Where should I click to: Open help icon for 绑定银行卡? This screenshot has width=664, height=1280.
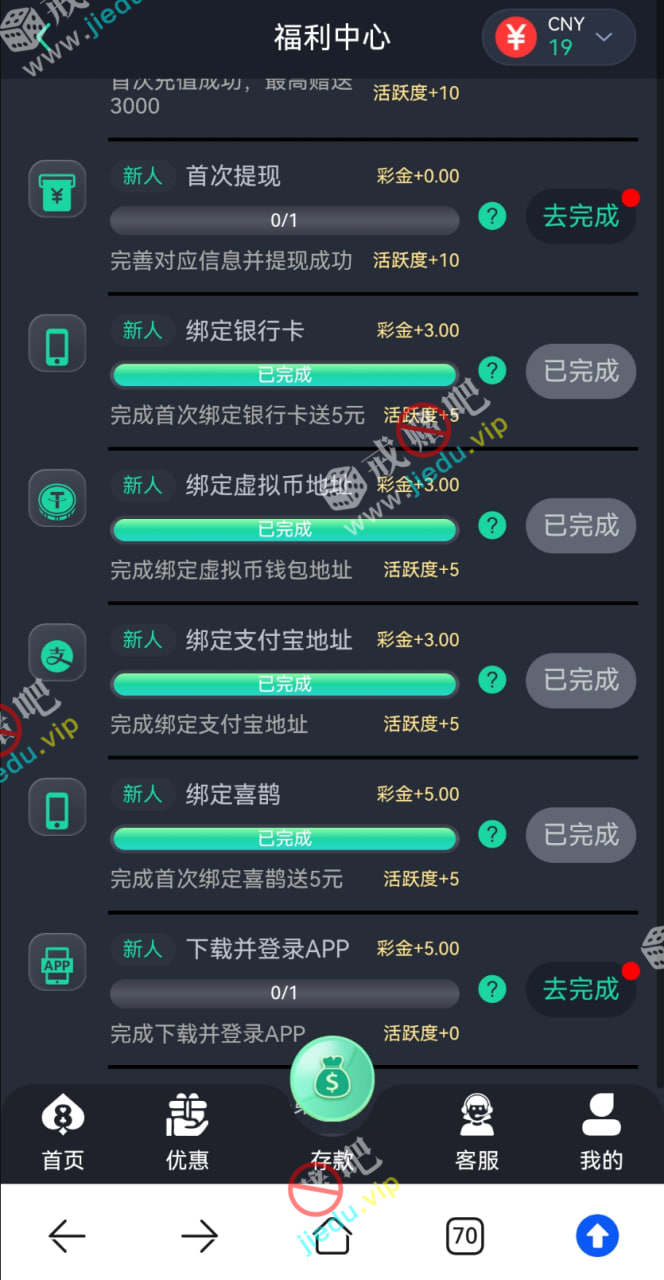491,371
